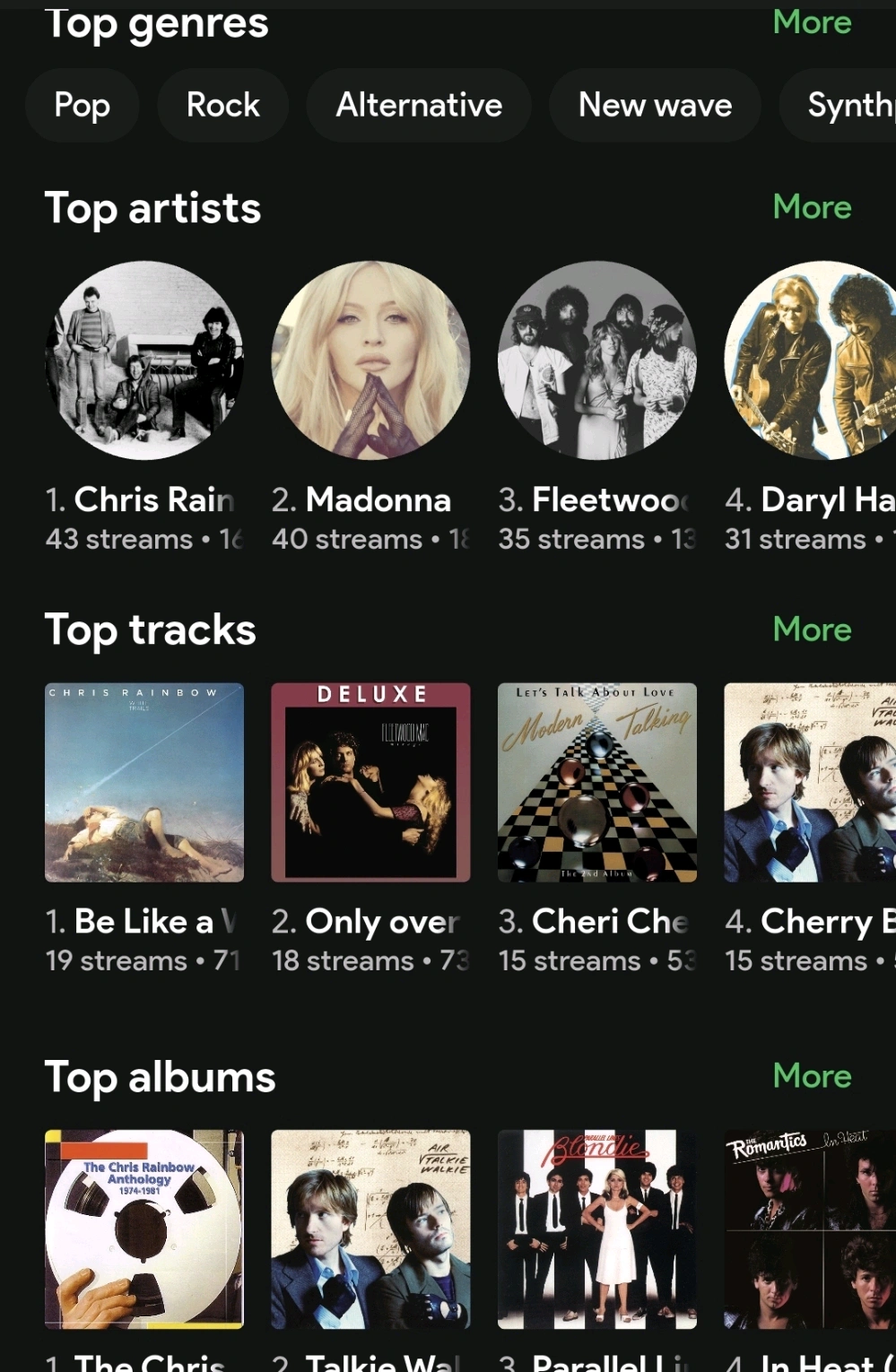View more Top tracks

tap(812, 630)
